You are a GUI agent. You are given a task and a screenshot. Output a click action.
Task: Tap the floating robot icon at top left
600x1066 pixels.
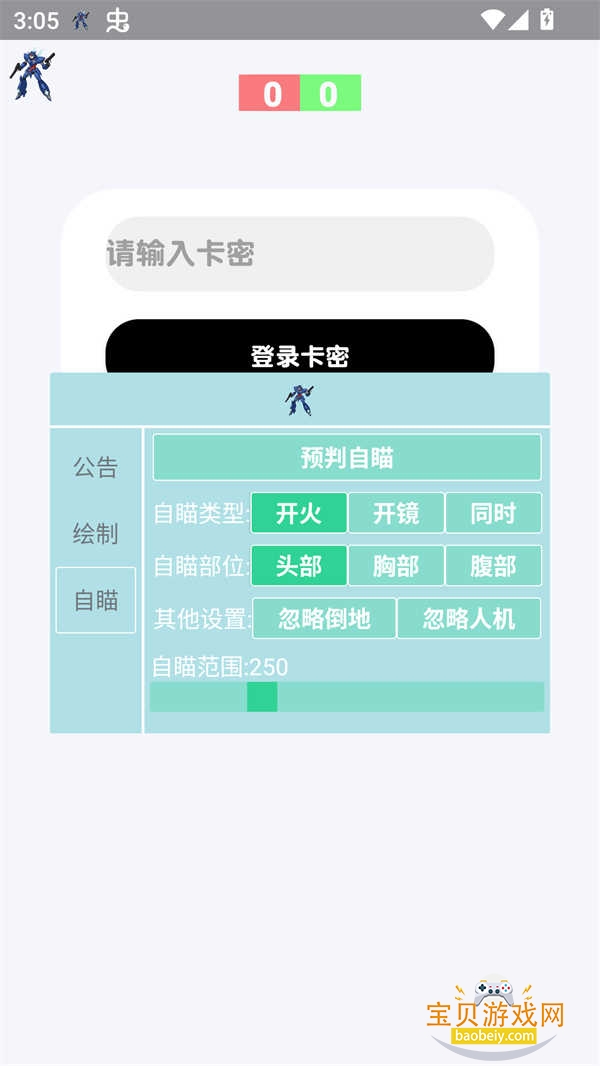33,76
